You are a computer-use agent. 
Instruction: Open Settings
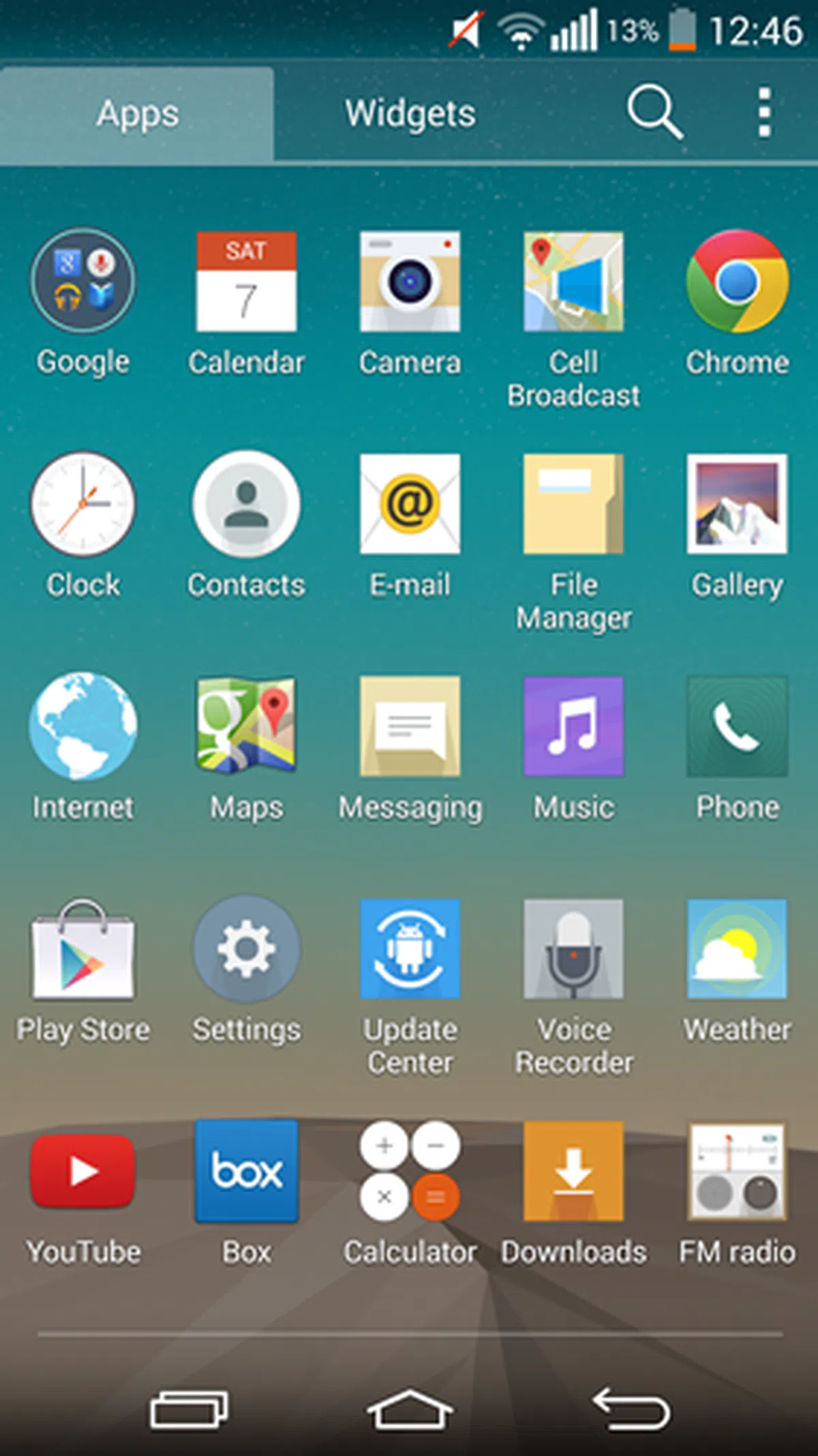(x=246, y=949)
